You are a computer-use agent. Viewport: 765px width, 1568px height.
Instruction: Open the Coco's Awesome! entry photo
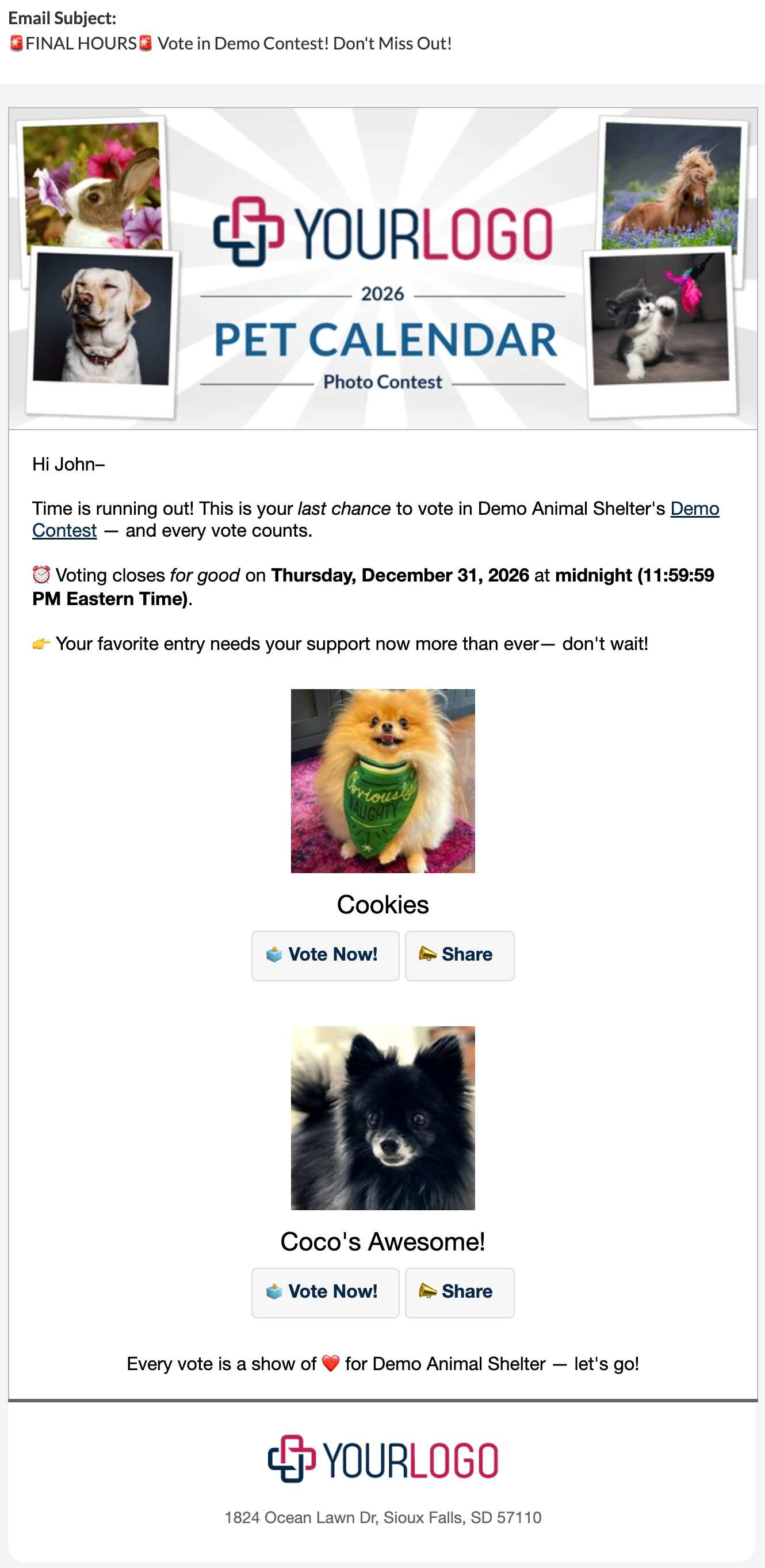(x=383, y=1118)
